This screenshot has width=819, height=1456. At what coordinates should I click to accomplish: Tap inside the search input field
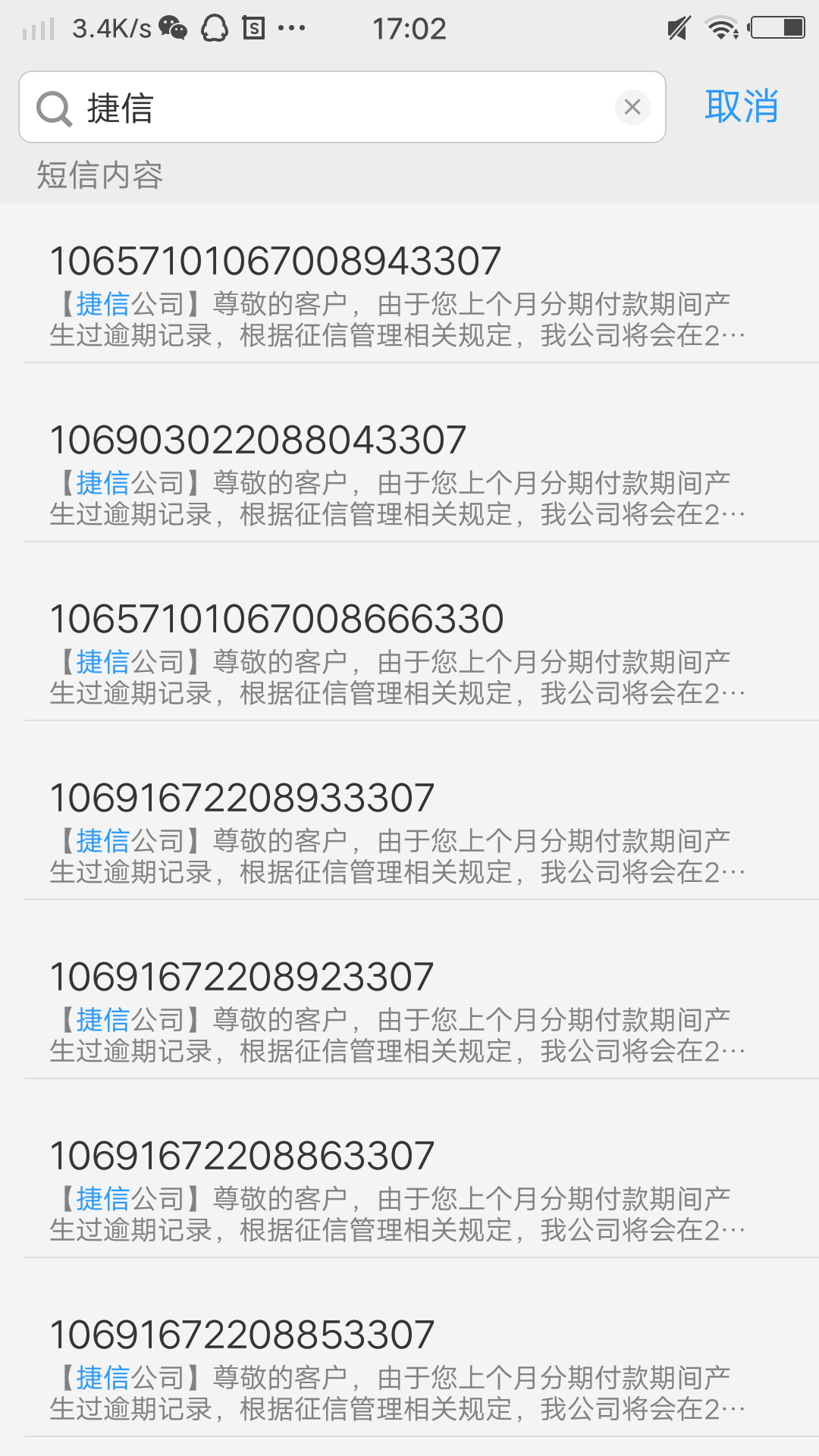point(303,108)
